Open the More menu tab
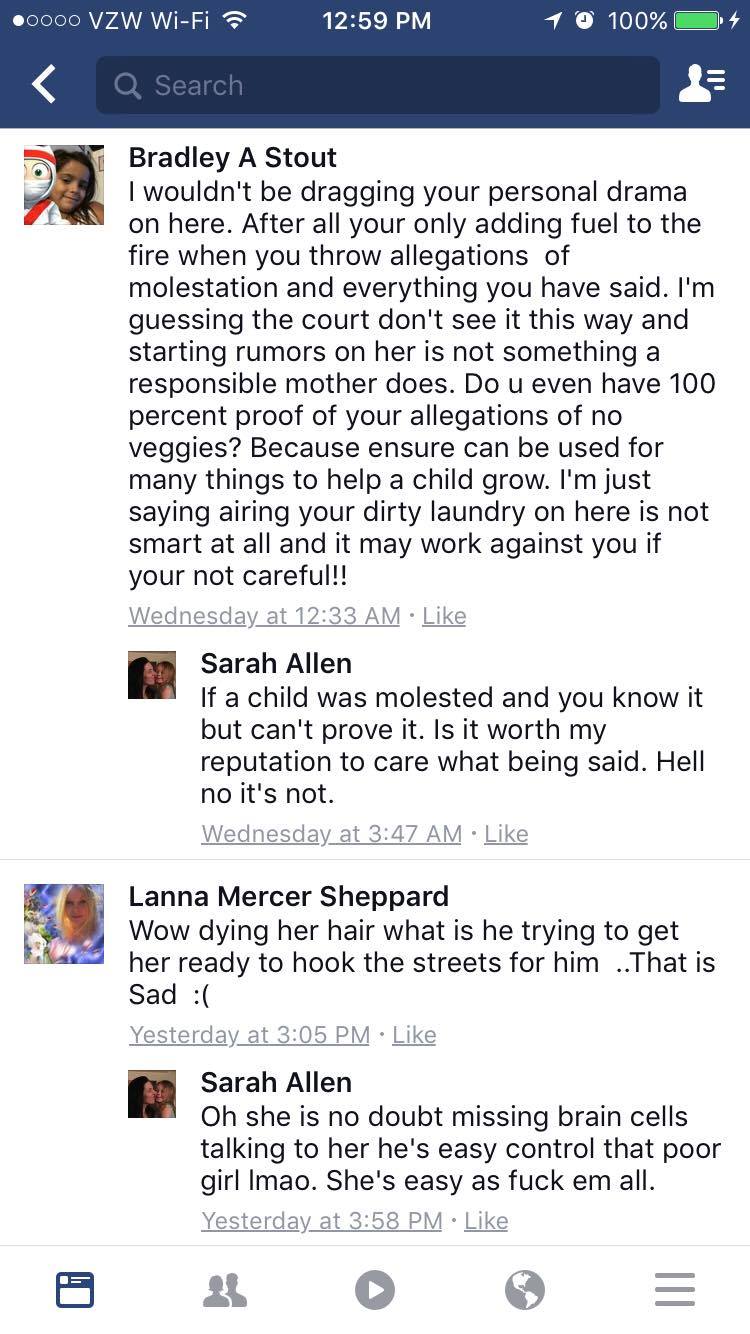 click(675, 1290)
